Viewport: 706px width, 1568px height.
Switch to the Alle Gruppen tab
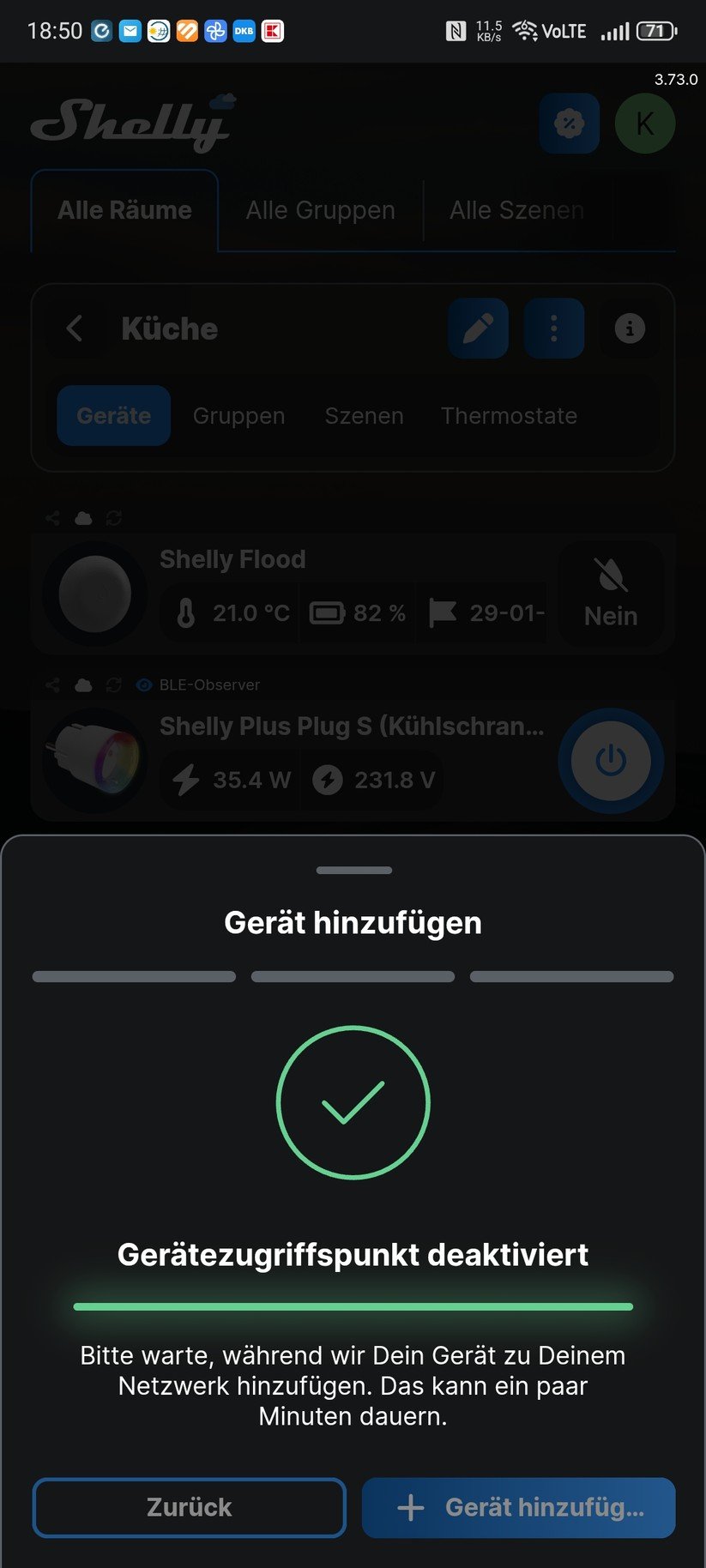319,209
